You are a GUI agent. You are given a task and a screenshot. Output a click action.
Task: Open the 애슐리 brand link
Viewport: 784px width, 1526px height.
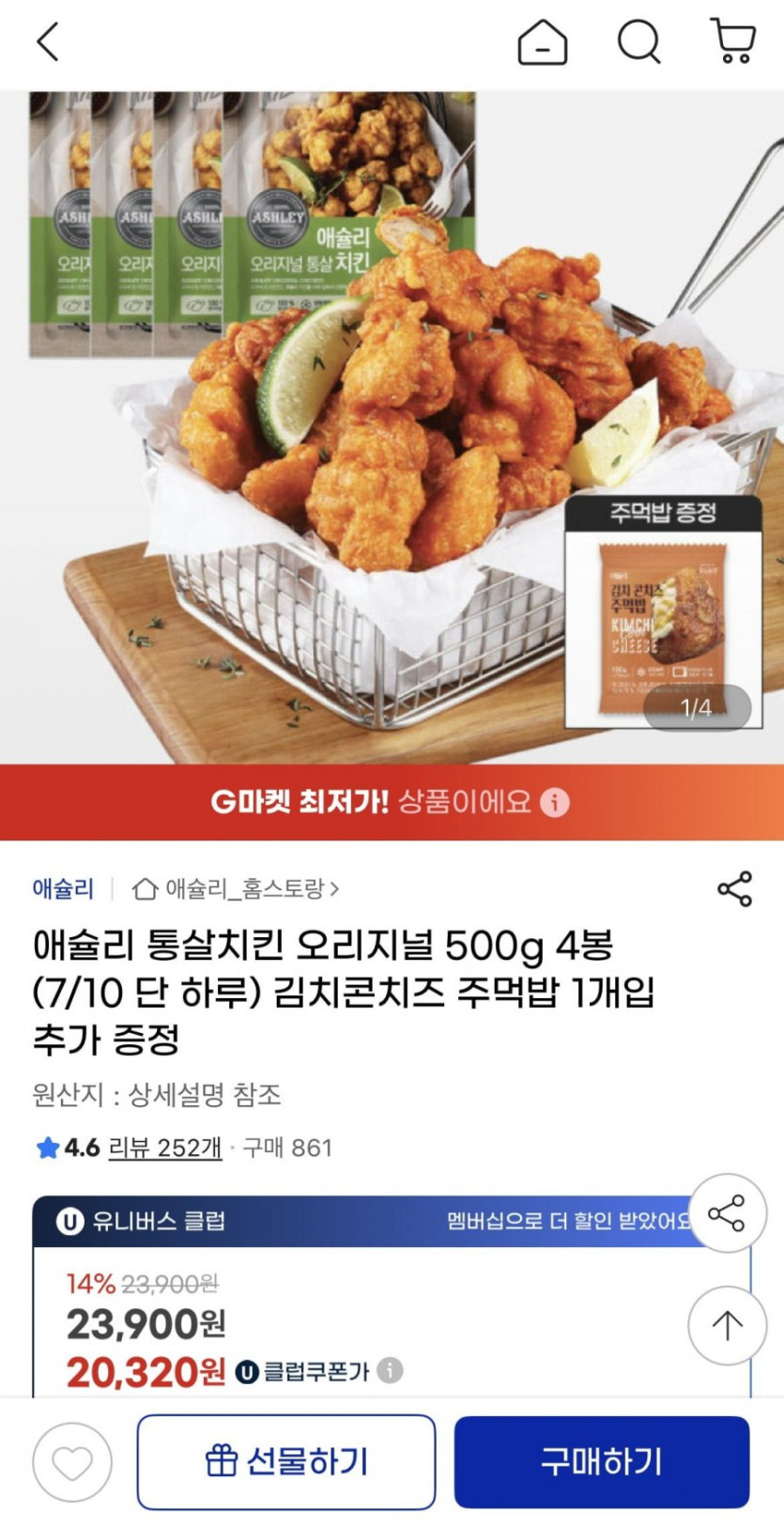tap(63, 888)
